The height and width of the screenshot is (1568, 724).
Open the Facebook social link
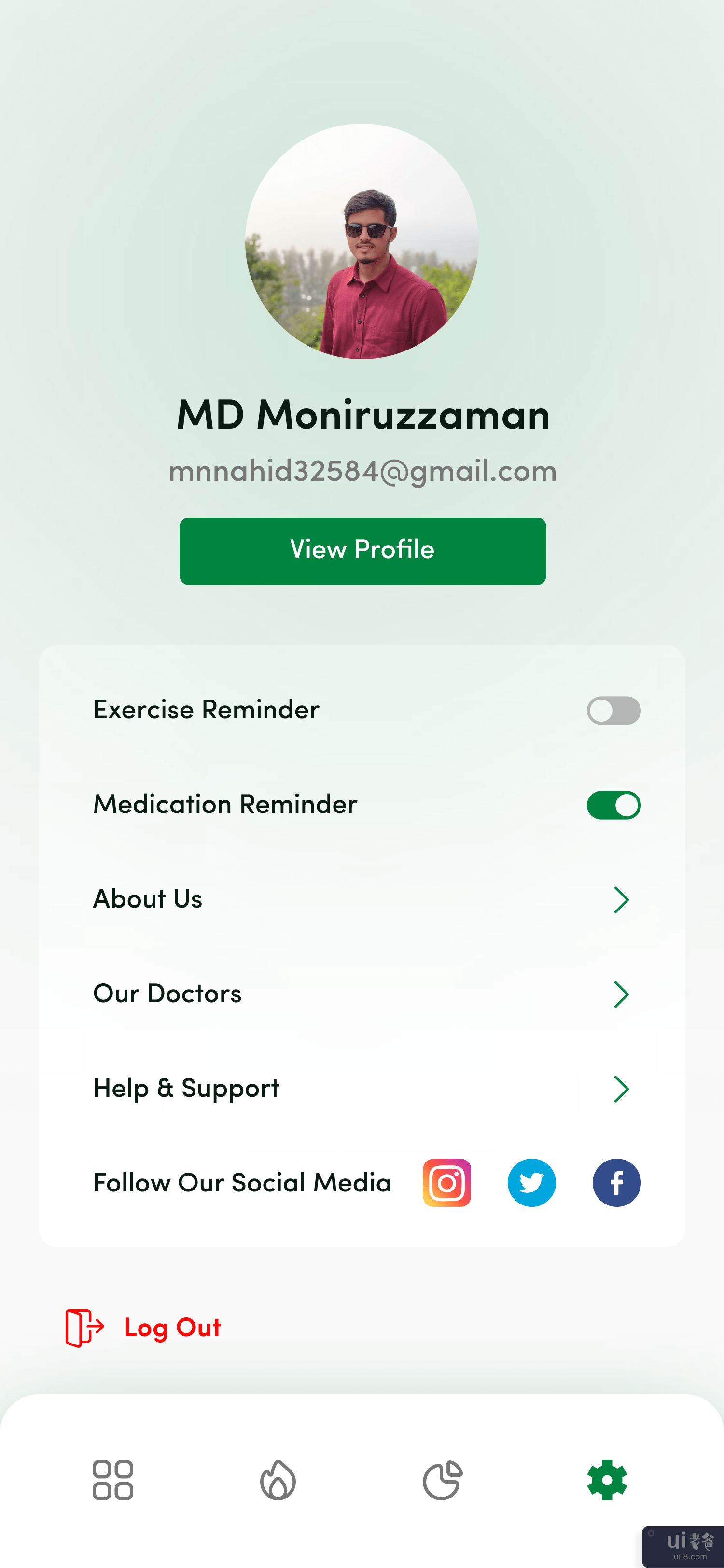(x=616, y=1182)
